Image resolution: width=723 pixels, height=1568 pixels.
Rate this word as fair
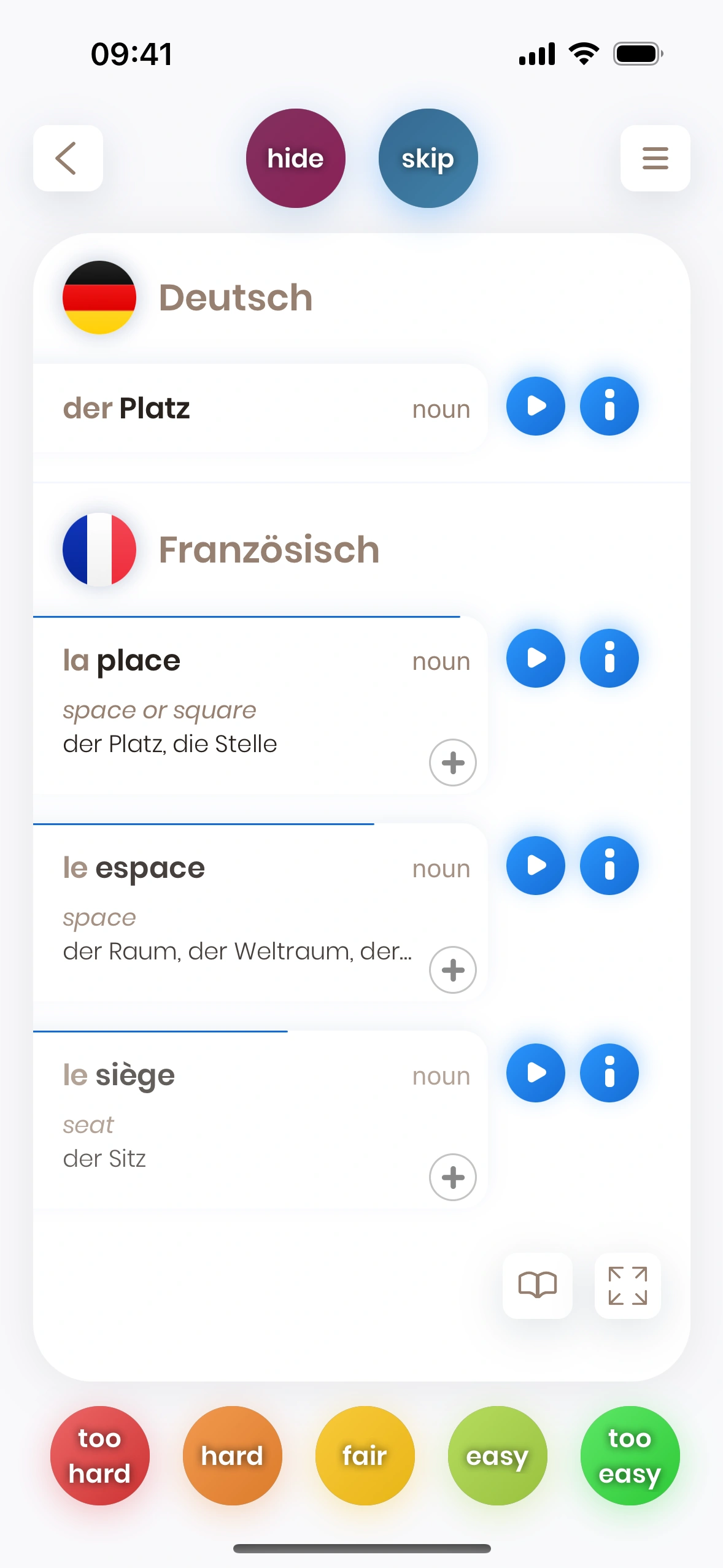click(365, 1455)
